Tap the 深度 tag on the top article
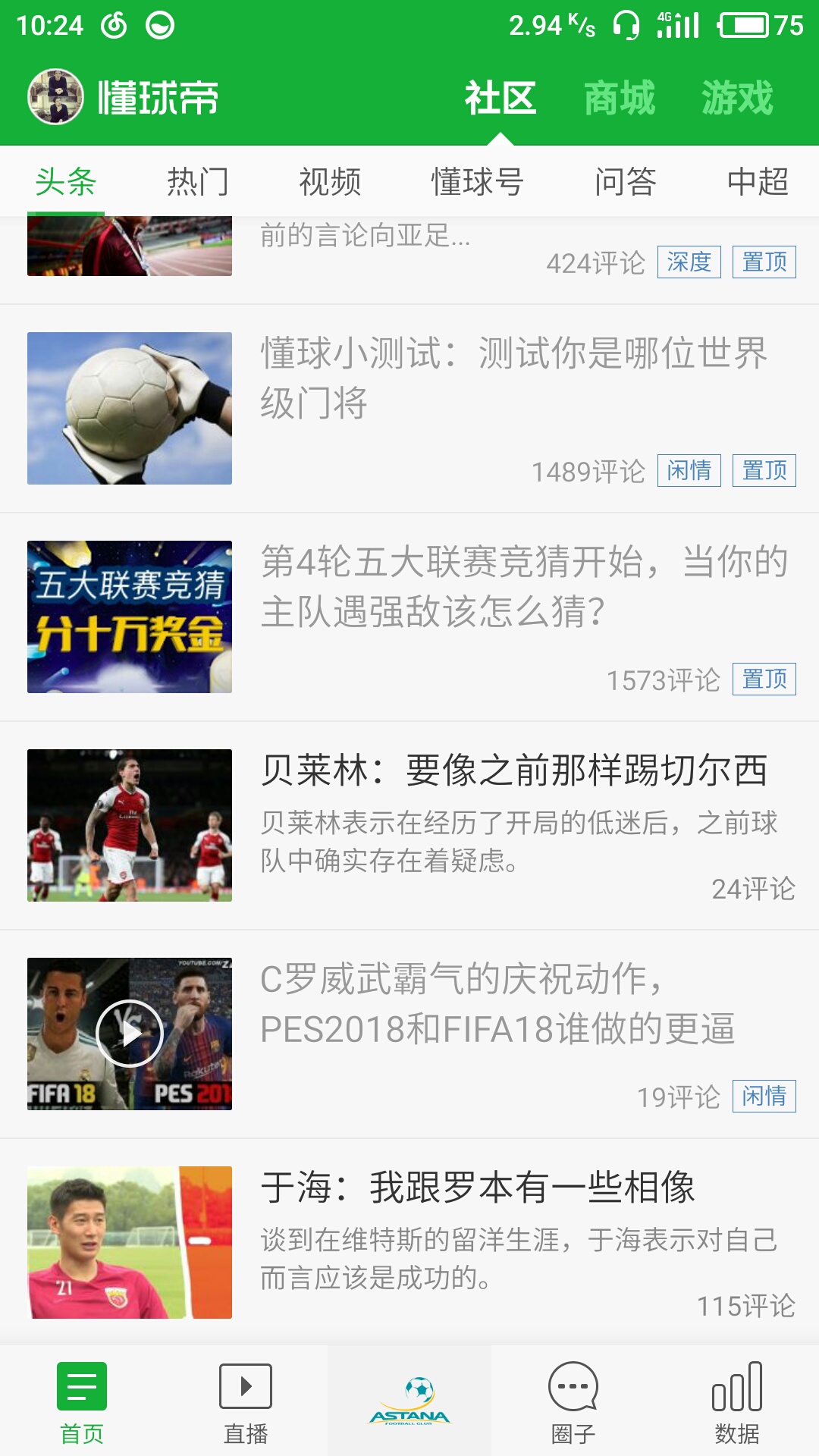Image resolution: width=819 pixels, height=1456 pixels. 690,262
